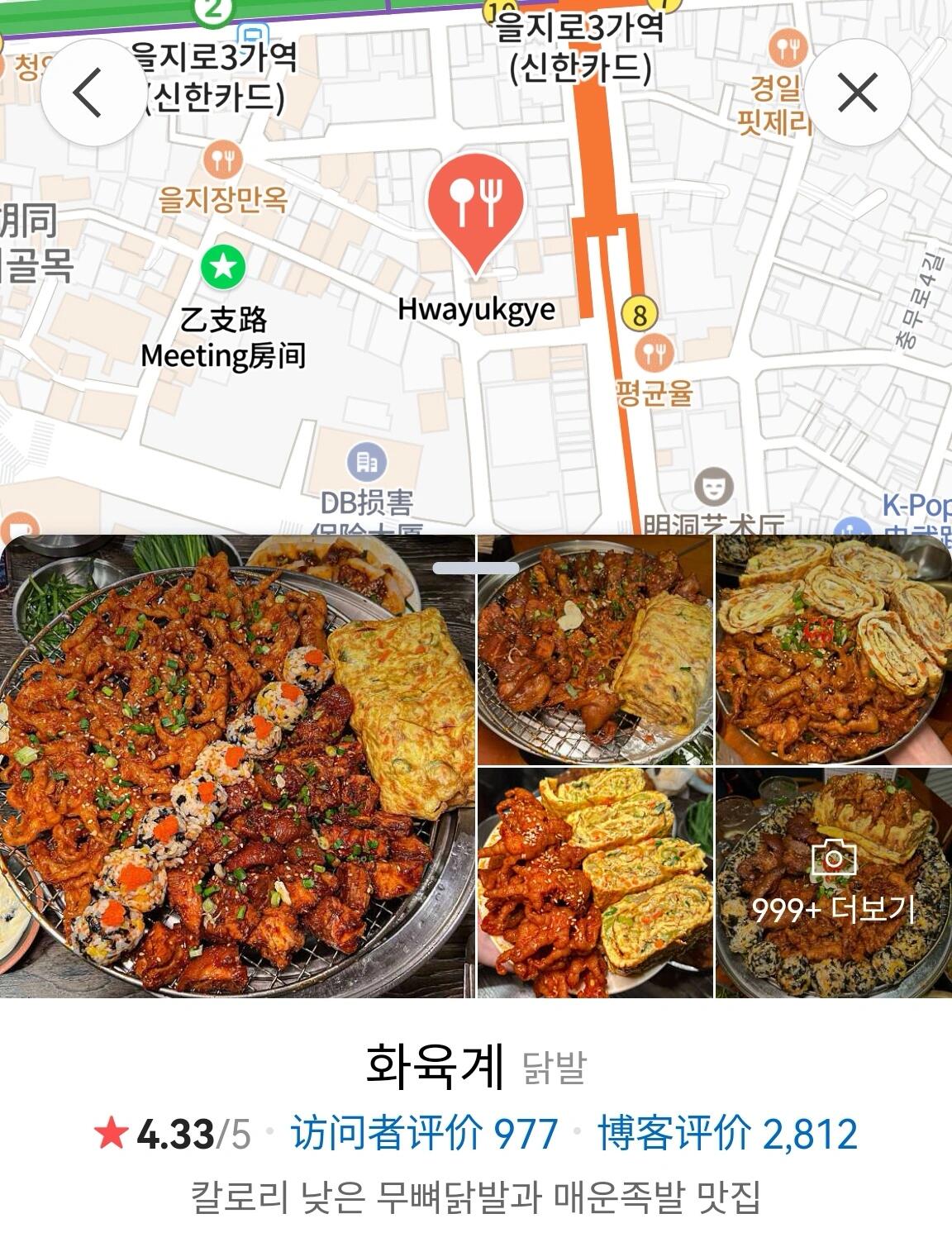Open visitor reviews 访问者评价 977

[x=425, y=1133]
